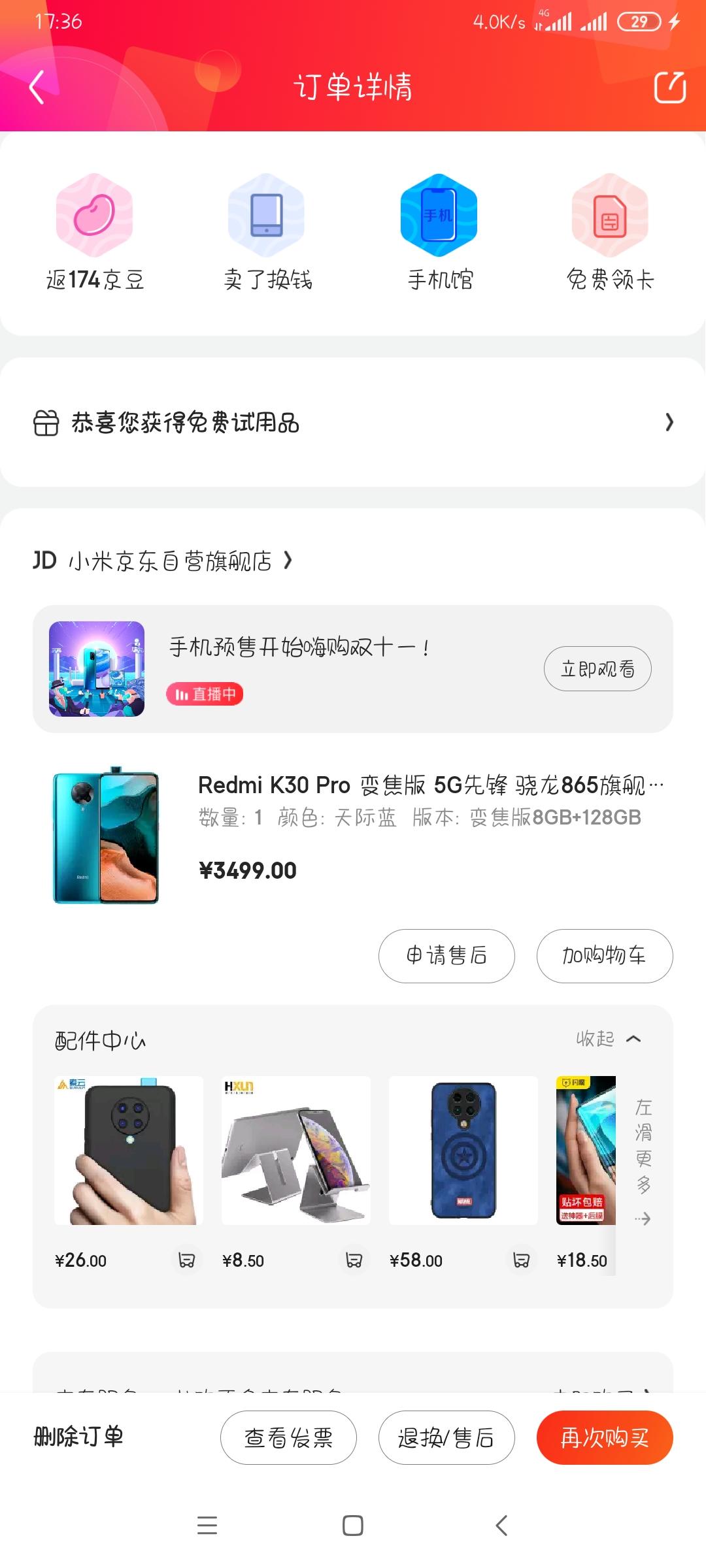
Task: Open the 免费领卡 shortcut
Action: [610, 232]
